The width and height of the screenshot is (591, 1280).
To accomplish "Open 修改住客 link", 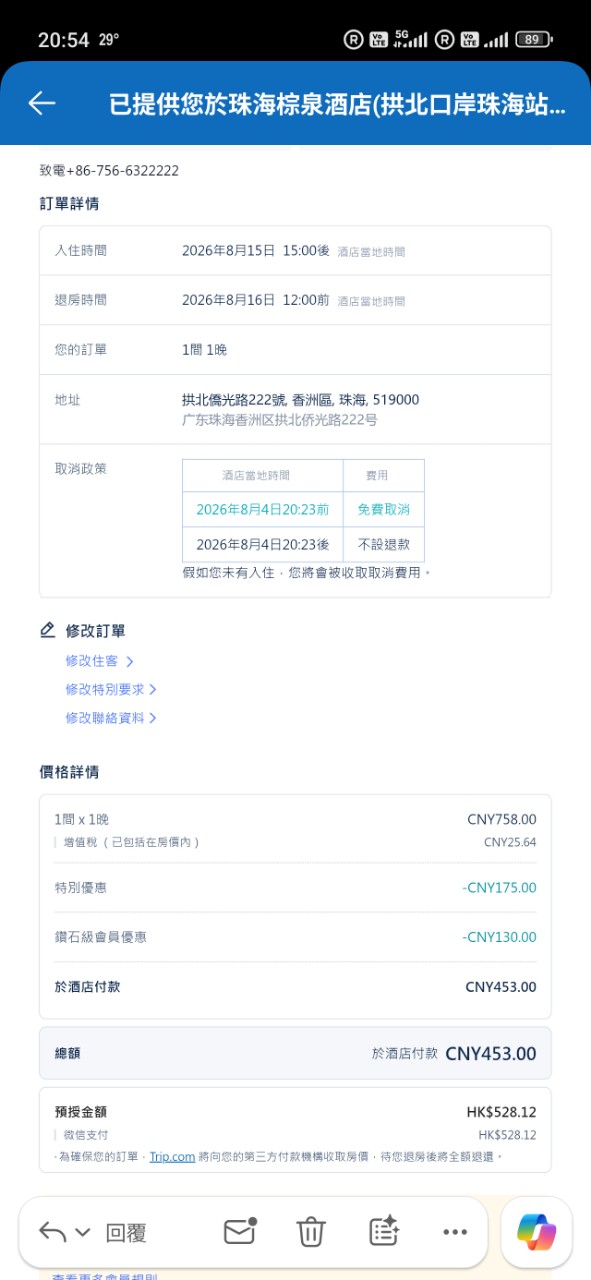I will point(99,661).
